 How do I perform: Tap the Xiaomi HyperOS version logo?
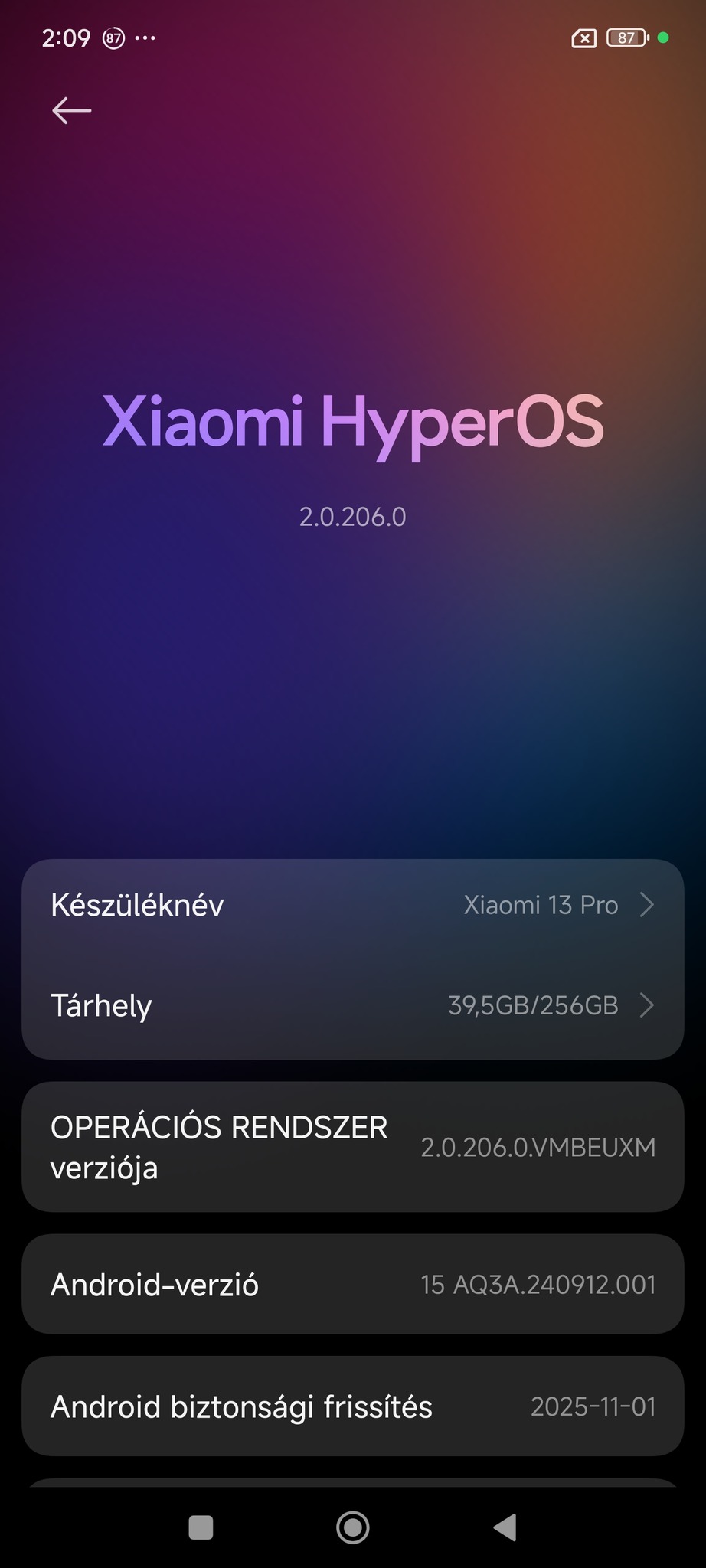(x=353, y=423)
